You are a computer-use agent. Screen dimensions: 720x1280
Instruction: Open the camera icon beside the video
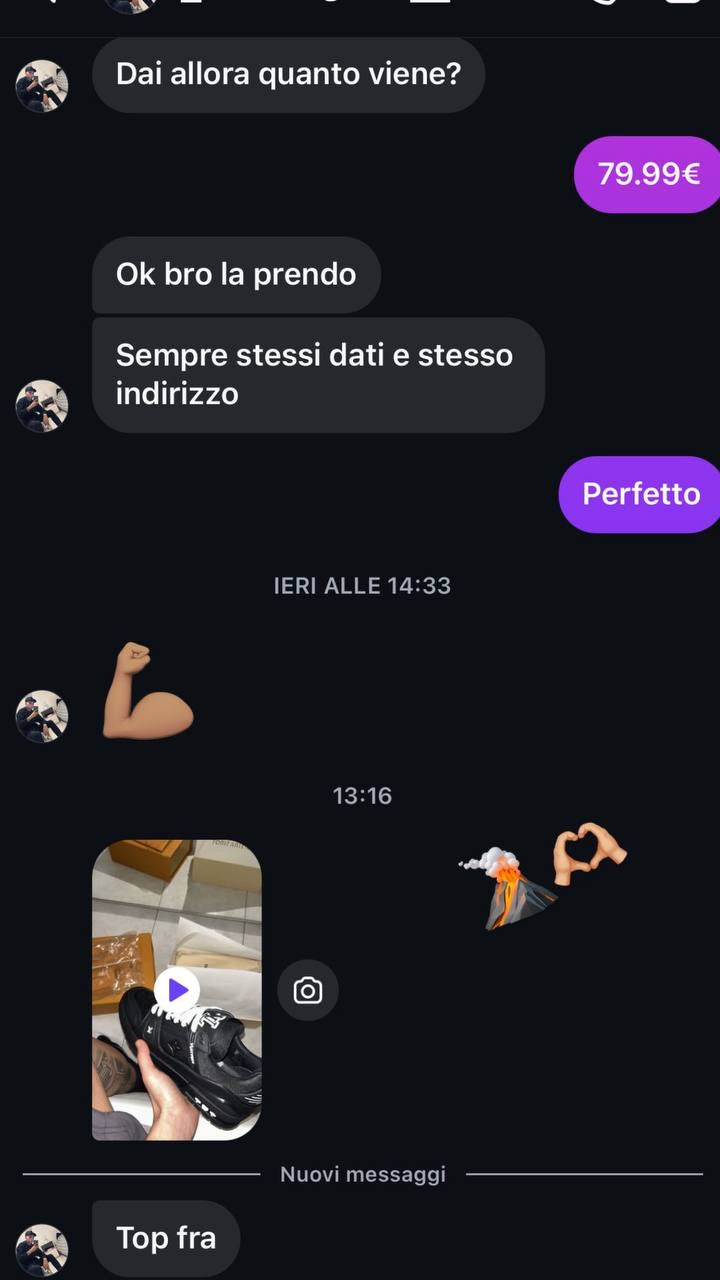coord(308,990)
